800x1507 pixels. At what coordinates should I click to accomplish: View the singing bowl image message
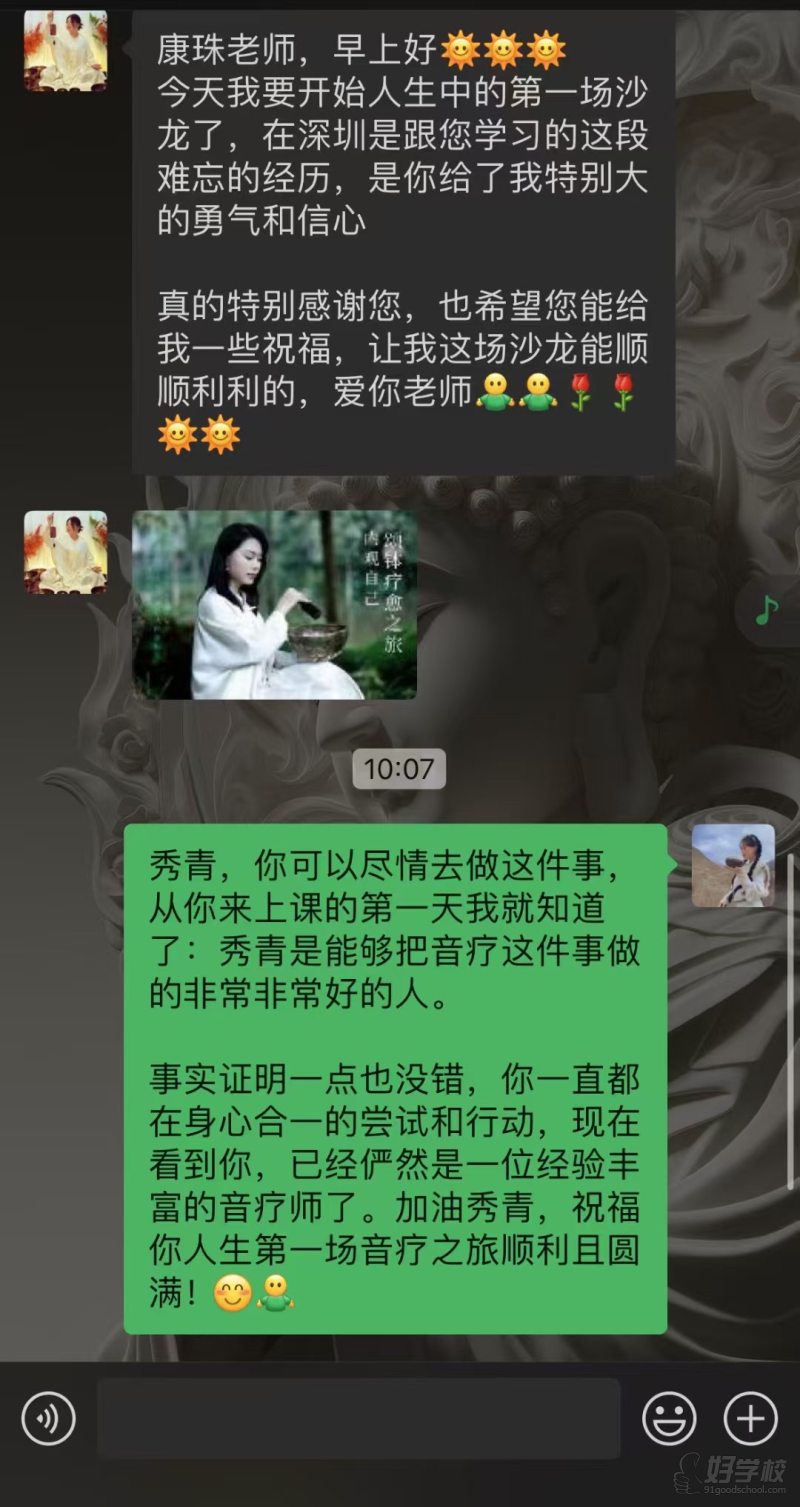(x=274, y=605)
